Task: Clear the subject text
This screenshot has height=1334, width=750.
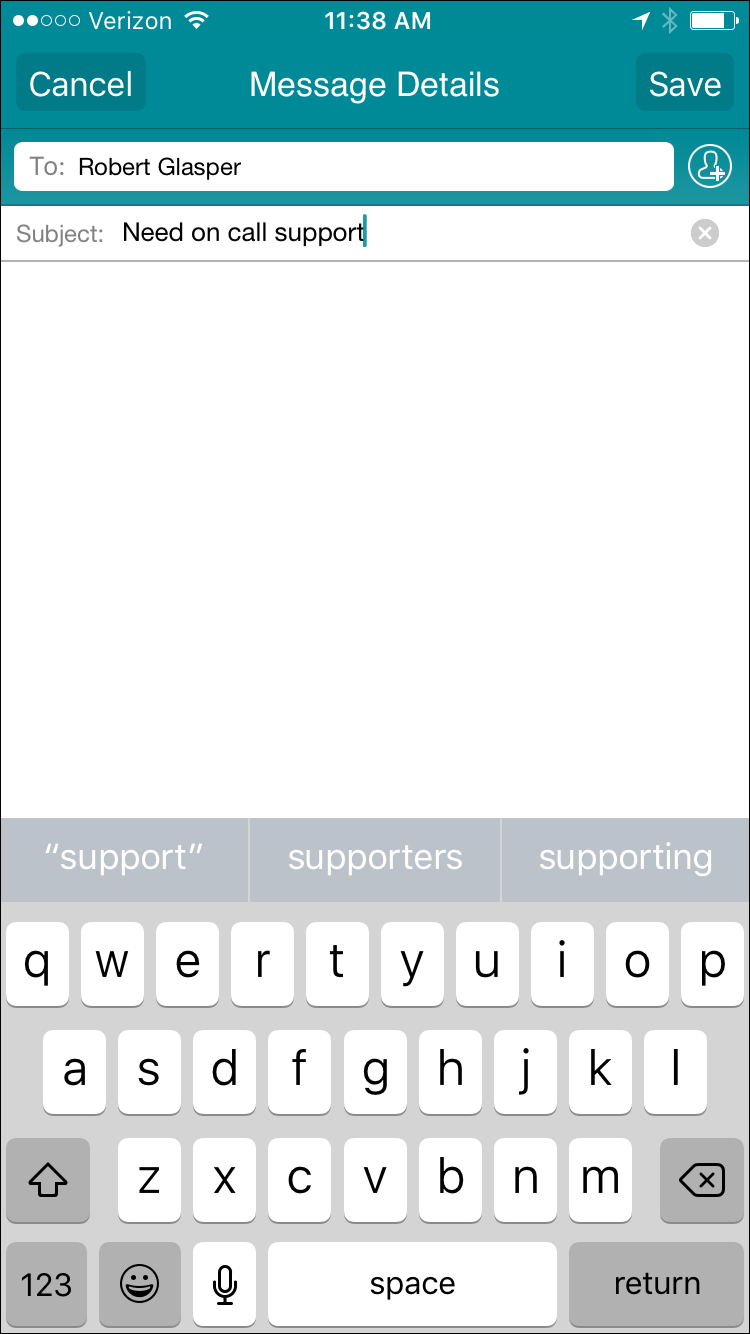Action: pos(705,233)
